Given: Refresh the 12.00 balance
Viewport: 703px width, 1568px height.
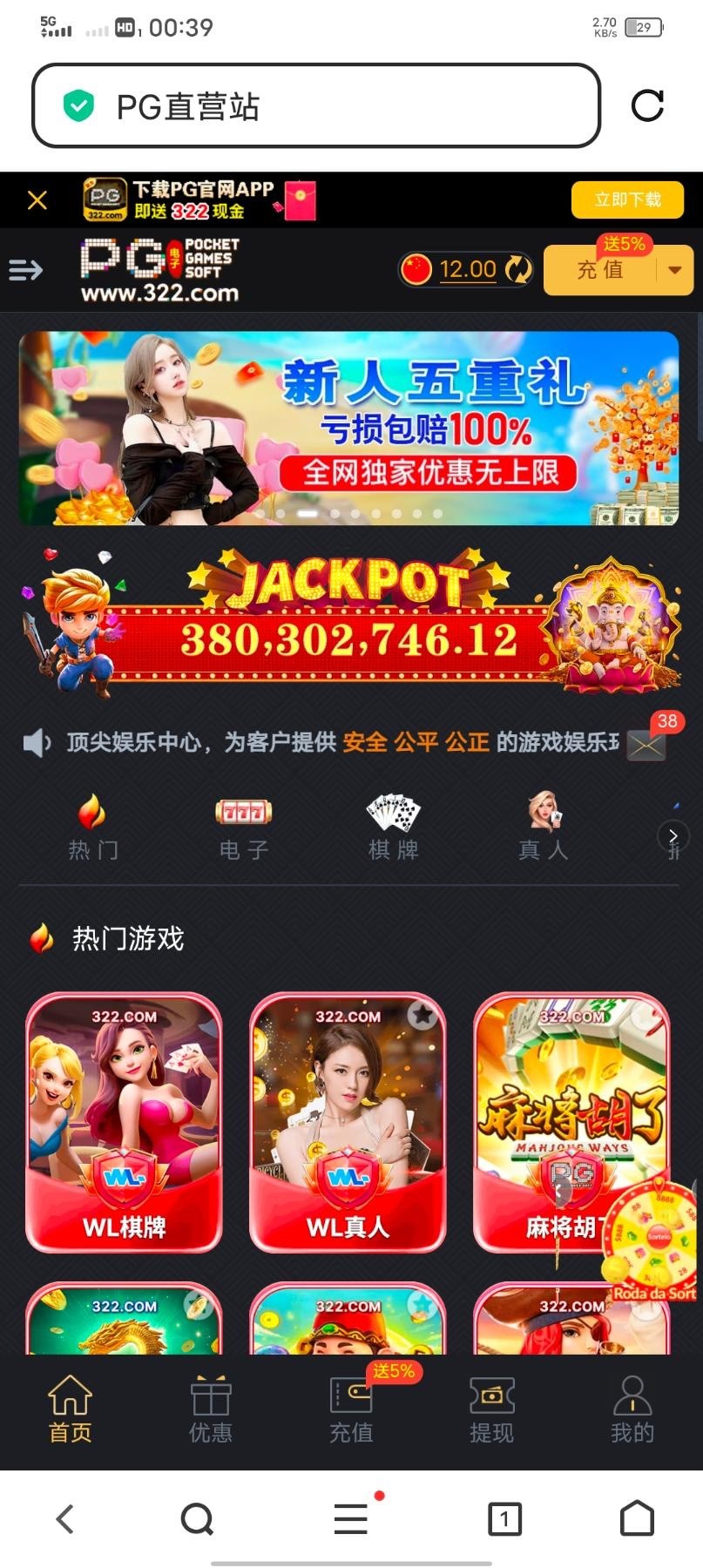Looking at the screenshot, I should pos(518,269).
